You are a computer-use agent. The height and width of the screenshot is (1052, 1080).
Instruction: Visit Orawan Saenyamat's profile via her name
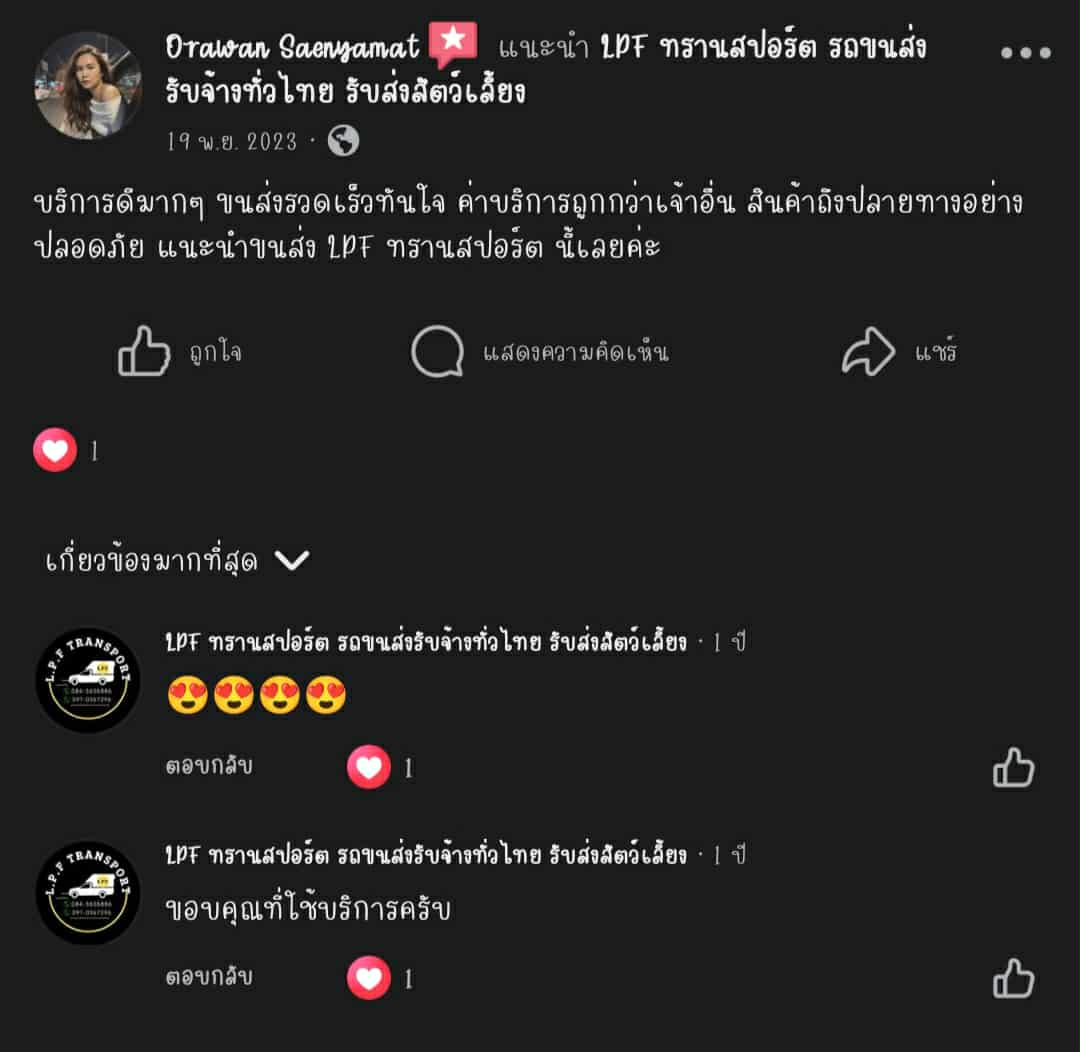click(292, 47)
